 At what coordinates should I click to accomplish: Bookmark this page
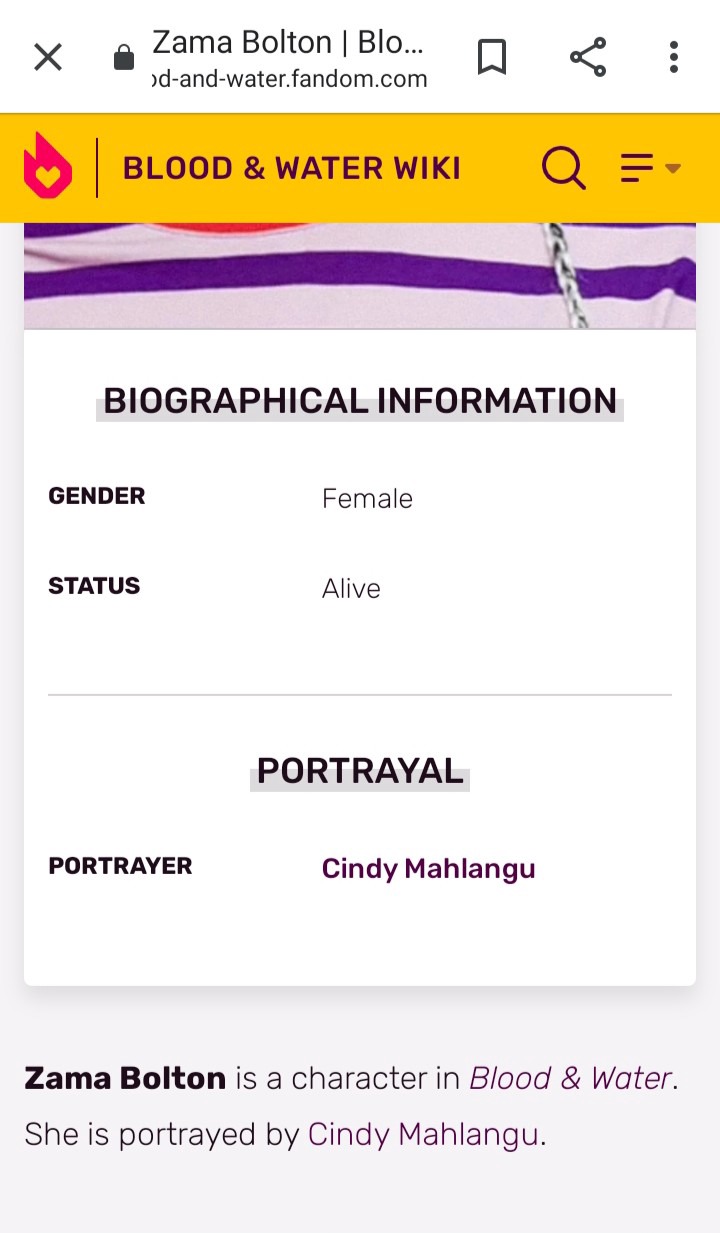[491, 57]
